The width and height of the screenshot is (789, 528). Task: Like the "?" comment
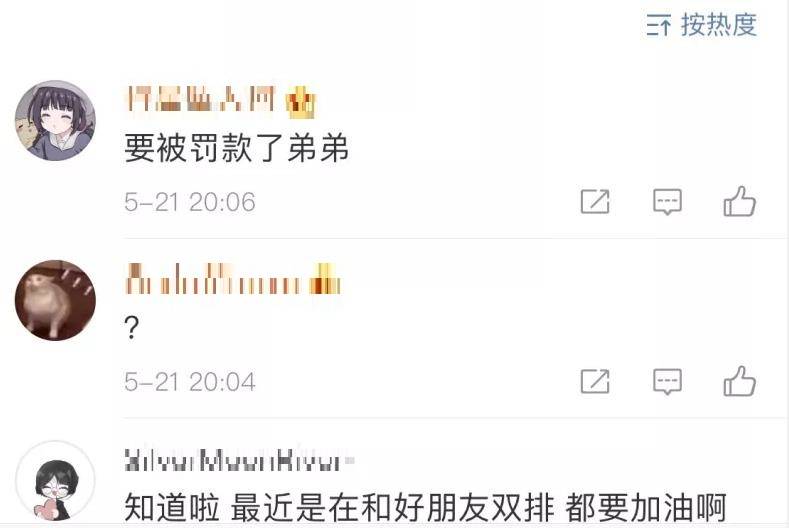click(739, 381)
